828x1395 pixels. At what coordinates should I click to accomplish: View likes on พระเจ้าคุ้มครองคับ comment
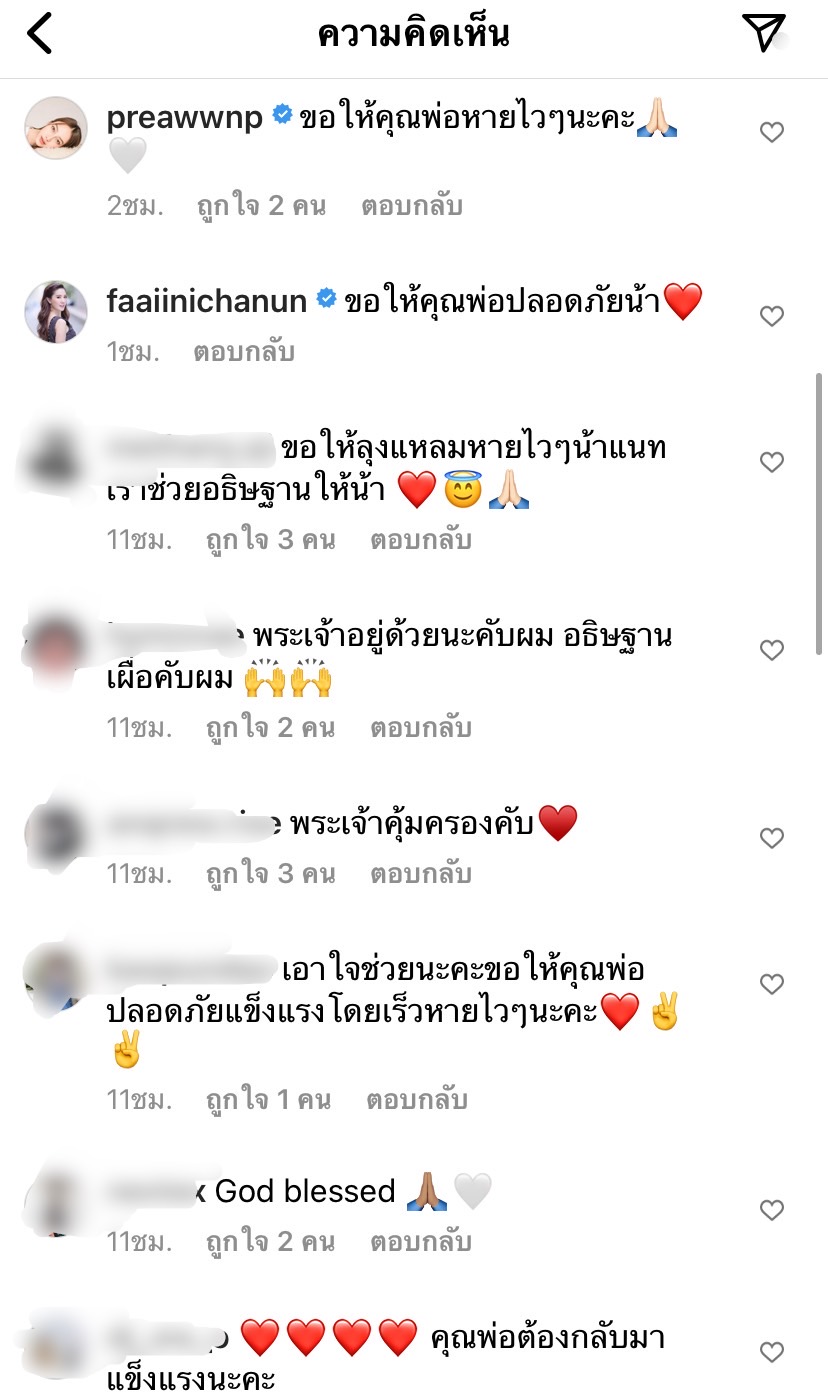coord(270,874)
